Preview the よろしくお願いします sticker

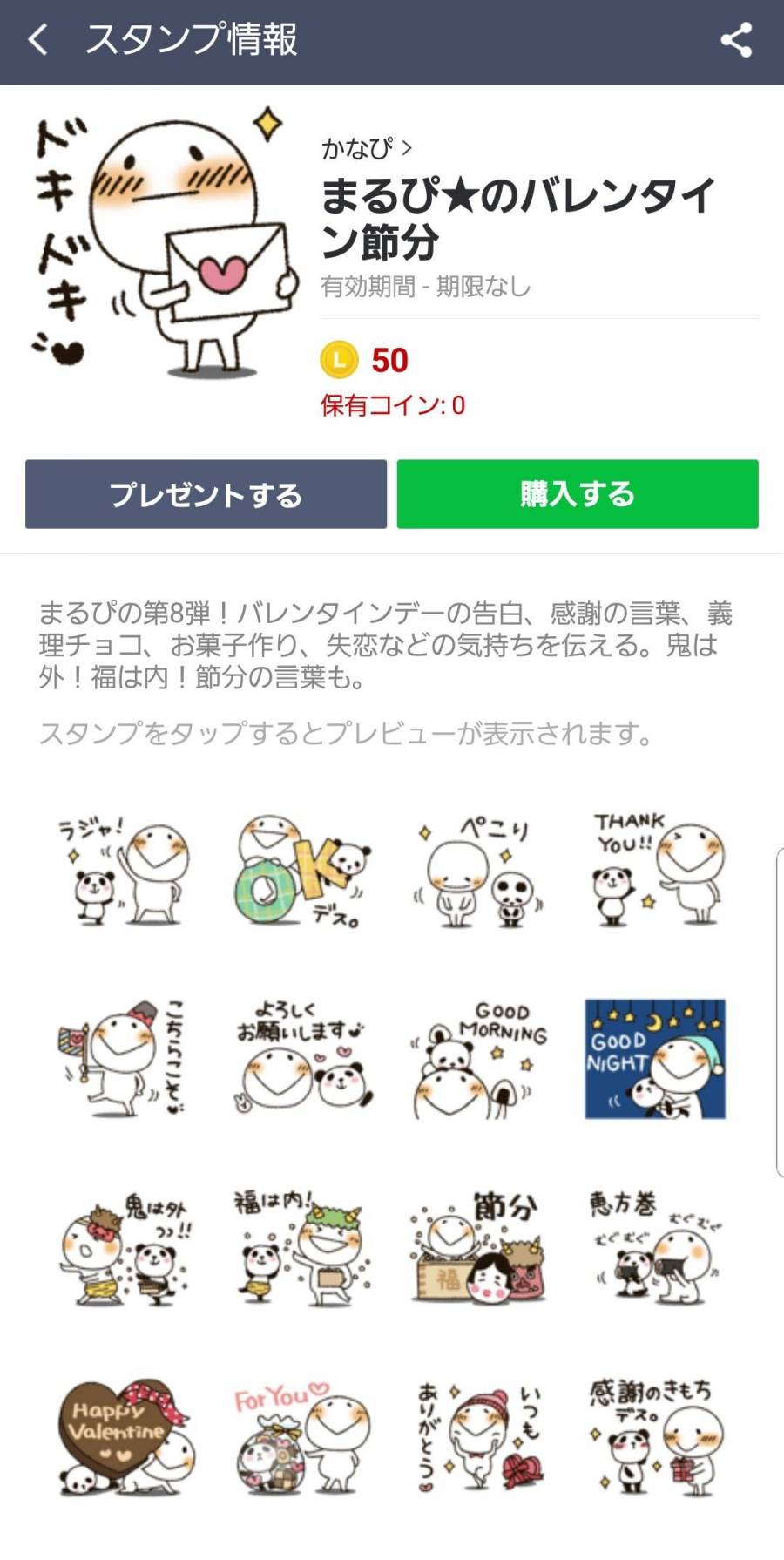pos(302,1059)
